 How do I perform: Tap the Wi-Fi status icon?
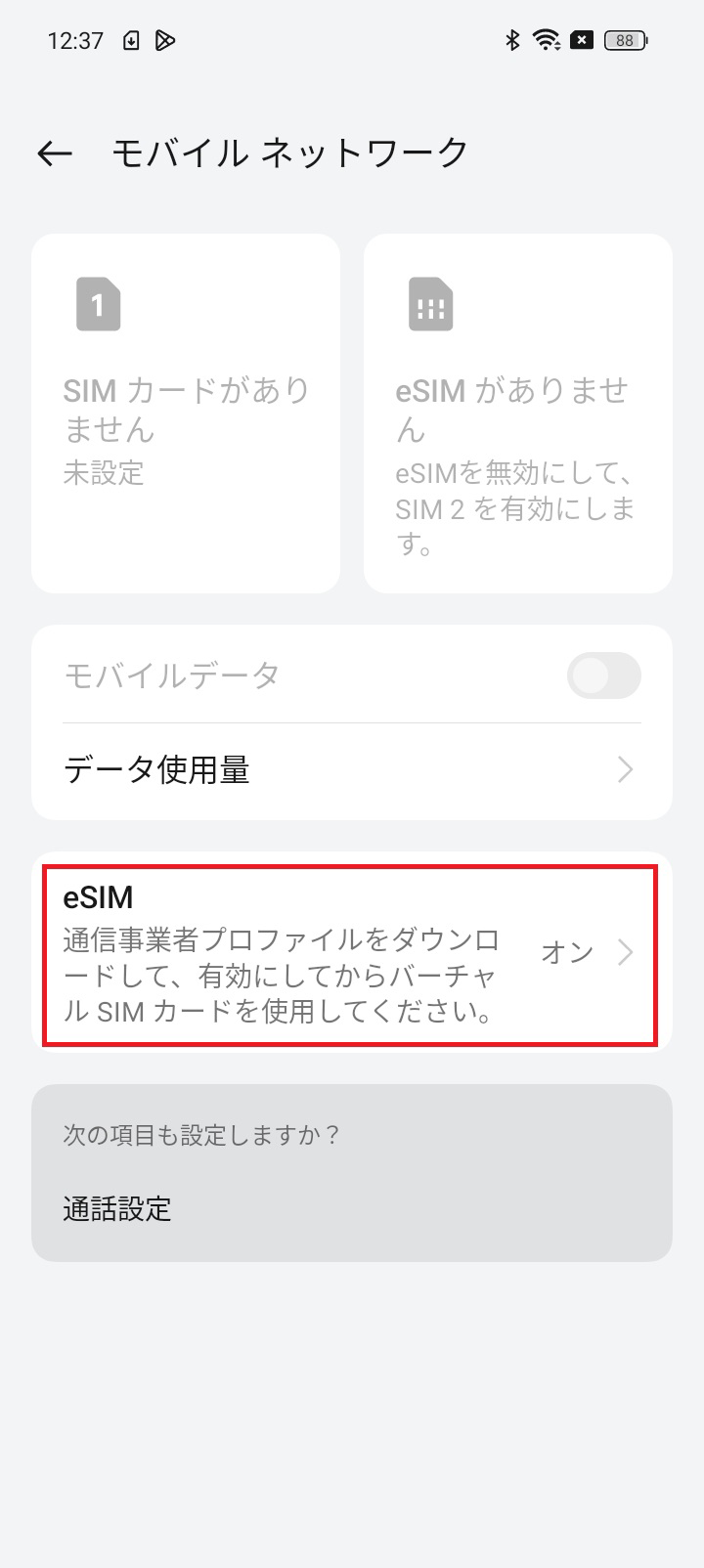click(545, 40)
